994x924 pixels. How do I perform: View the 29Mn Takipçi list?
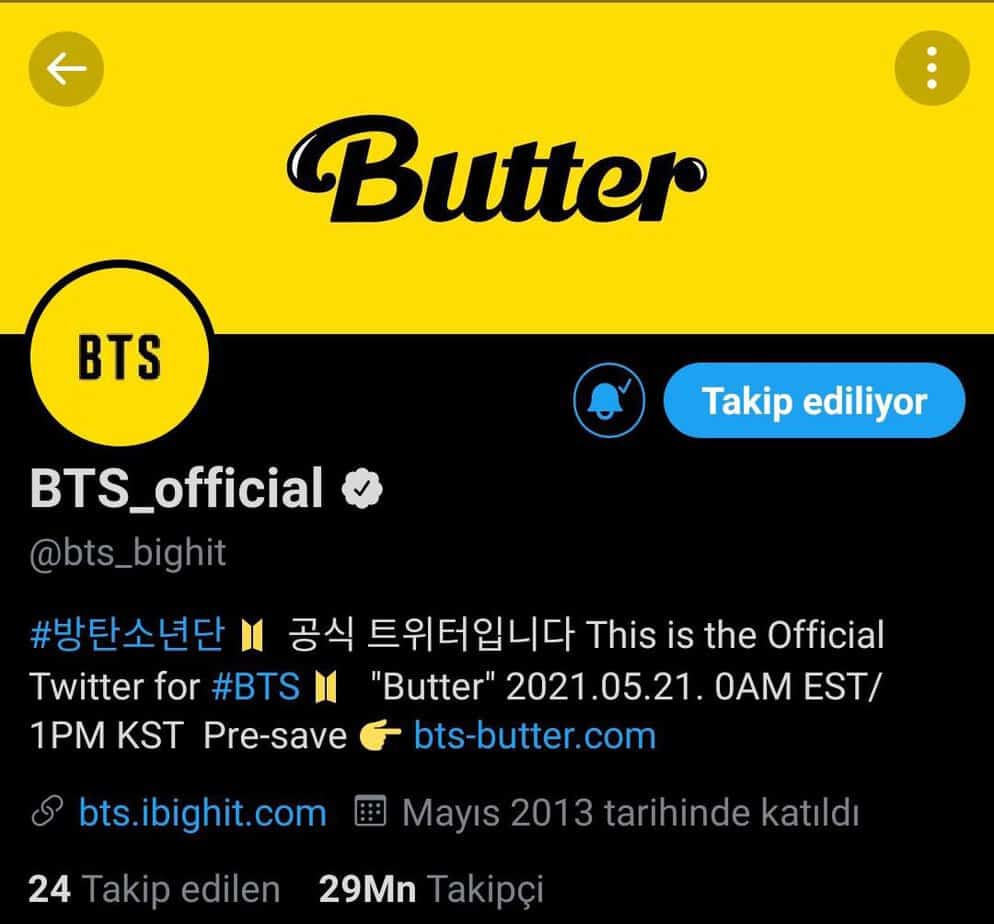point(431,888)
